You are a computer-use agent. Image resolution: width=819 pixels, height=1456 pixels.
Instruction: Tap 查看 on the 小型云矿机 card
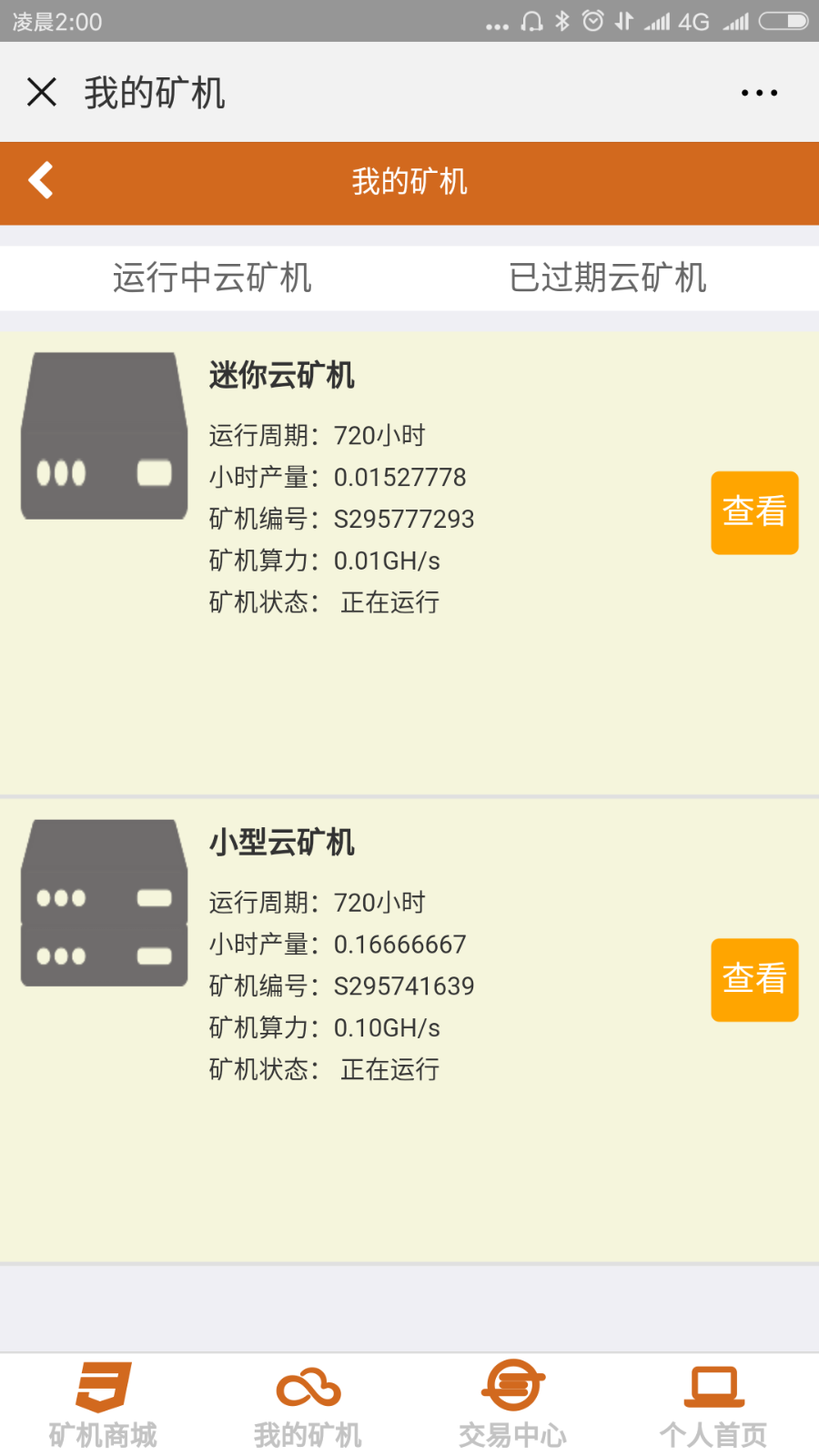754,979
